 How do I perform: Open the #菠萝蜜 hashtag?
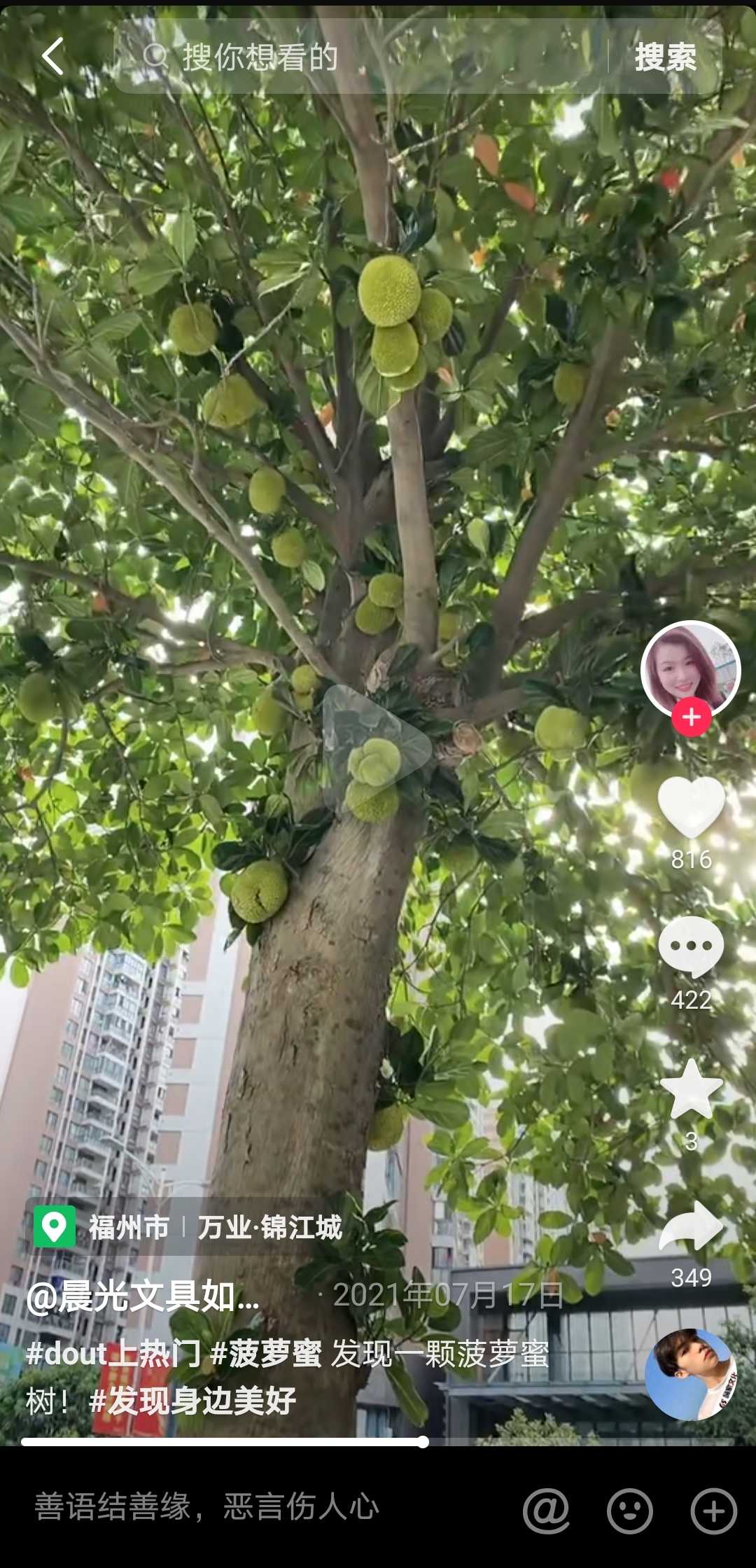click(266, 1353)
